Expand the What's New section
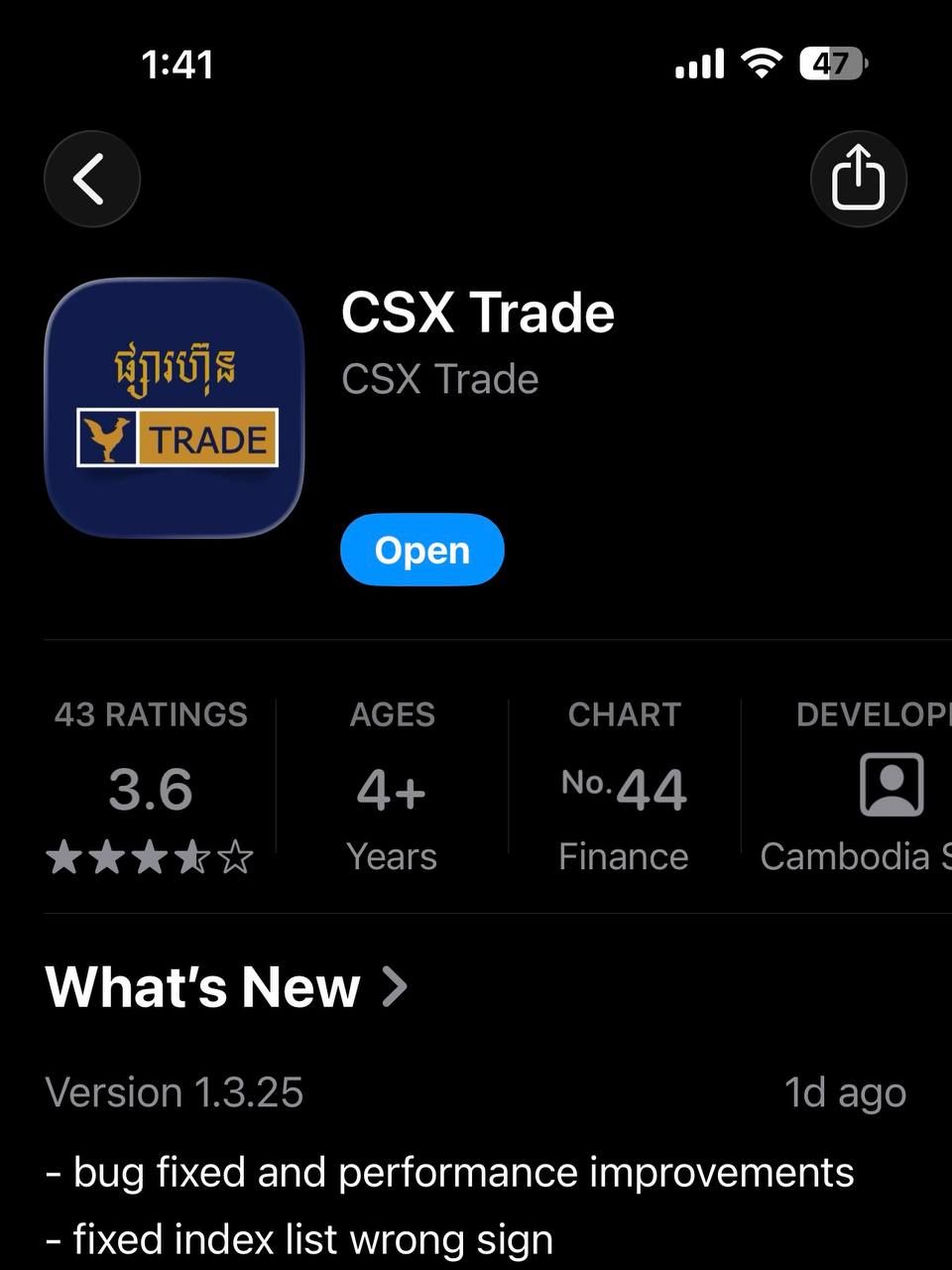Viewport: 952px width, 1270px height. (x=203, y=986)
